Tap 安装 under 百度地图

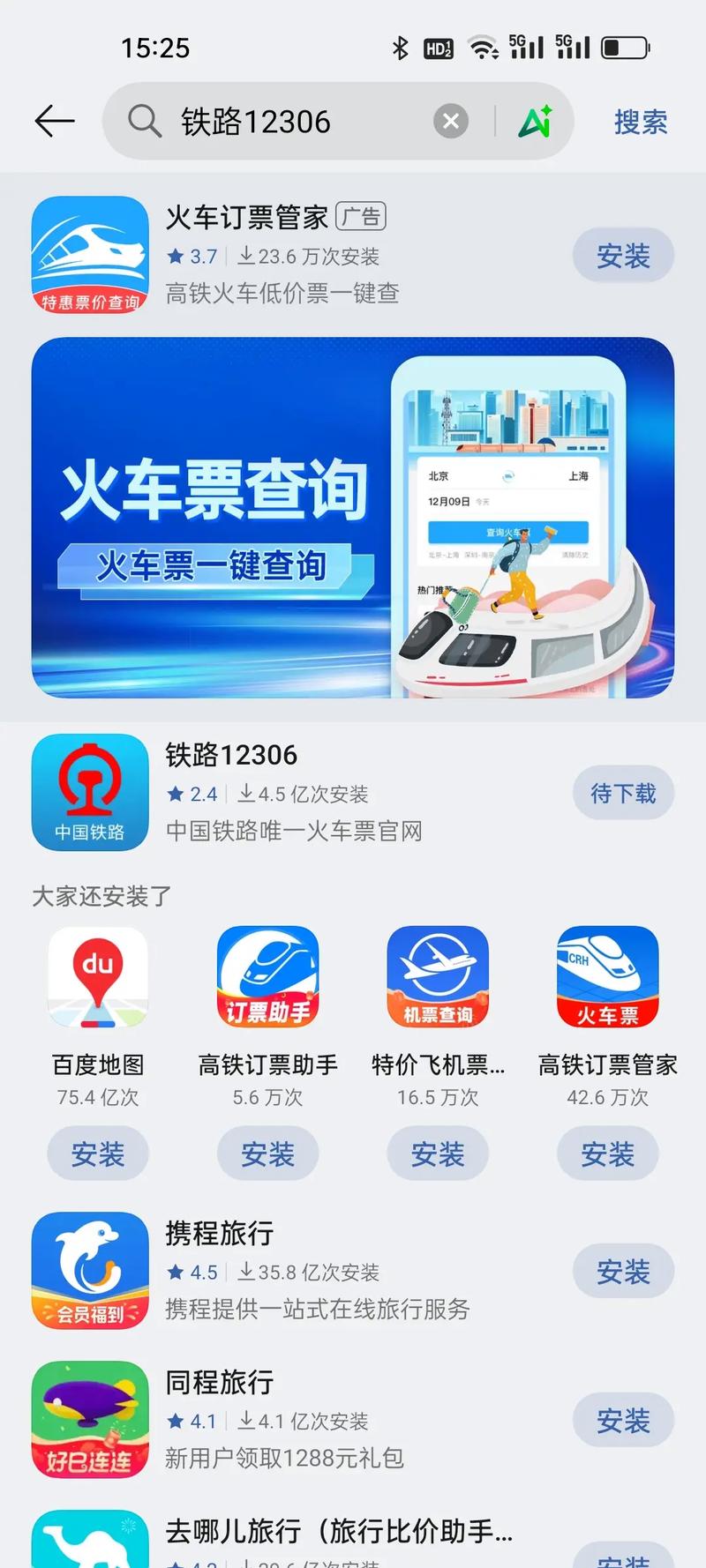[98, 1154]
